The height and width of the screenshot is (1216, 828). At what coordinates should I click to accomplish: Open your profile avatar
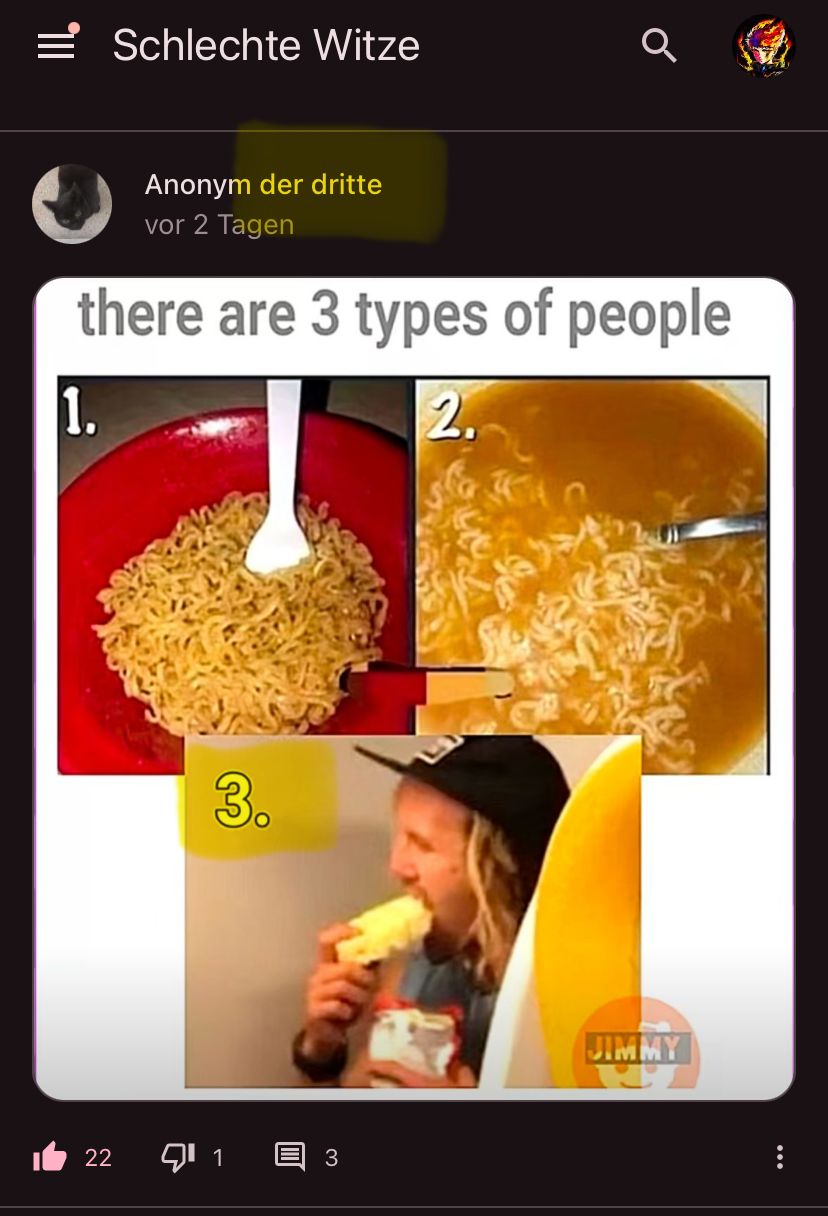[764, 46]
